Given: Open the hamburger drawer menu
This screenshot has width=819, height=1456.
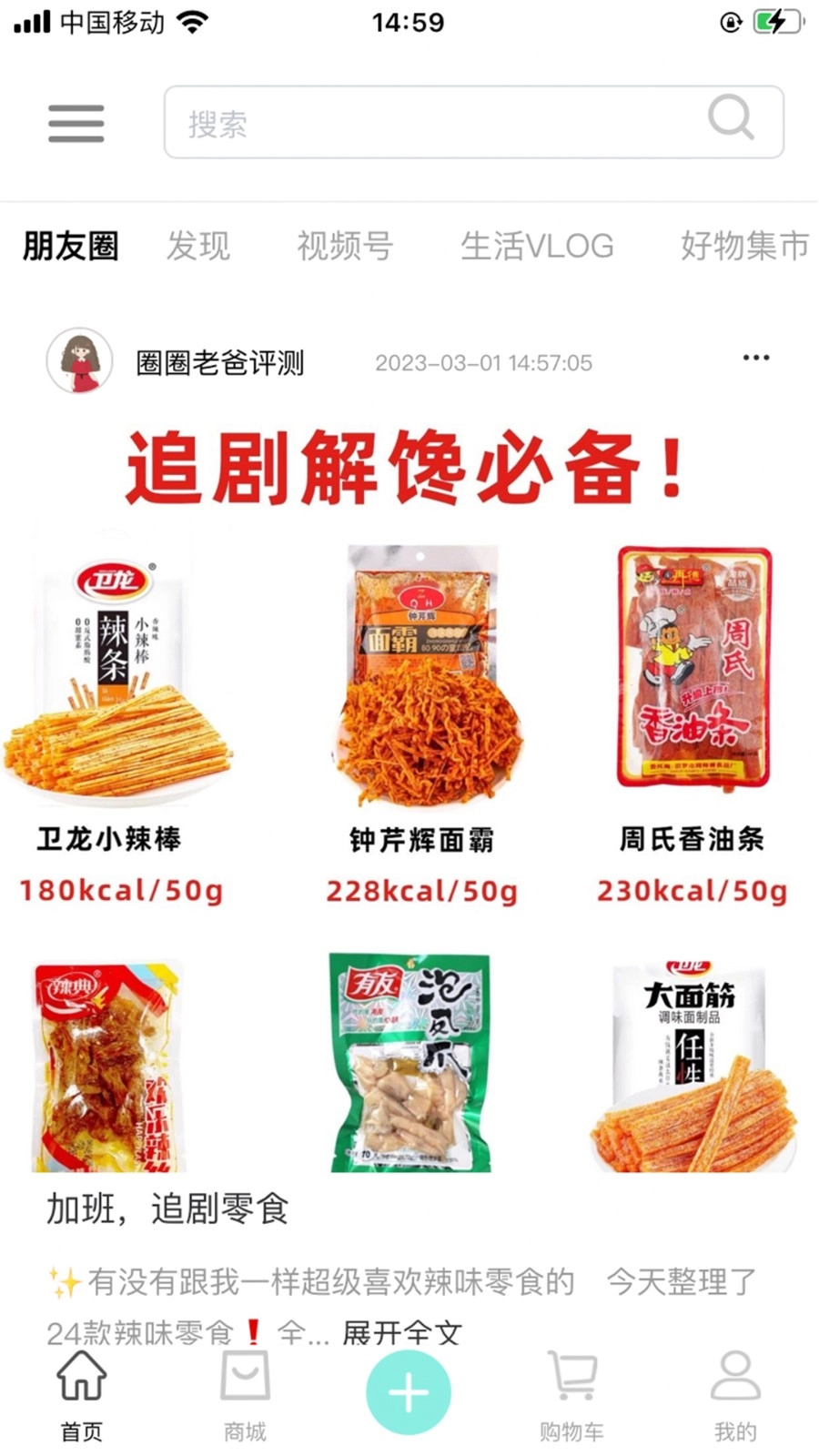Looking at the screenshot, I should pyautogui.click(x=76, y=124).
